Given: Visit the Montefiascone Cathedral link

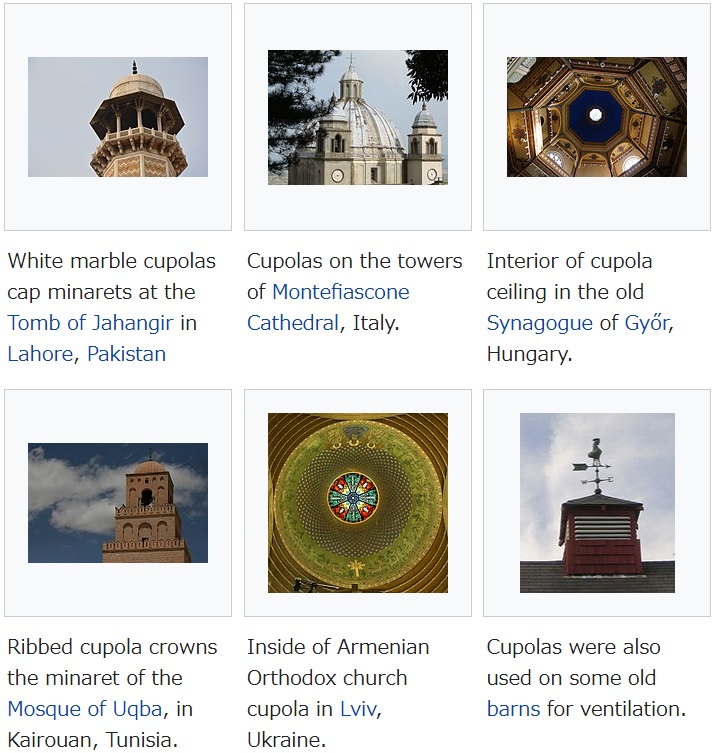Looking at the screenshot, I should click(x=340, y=293).
